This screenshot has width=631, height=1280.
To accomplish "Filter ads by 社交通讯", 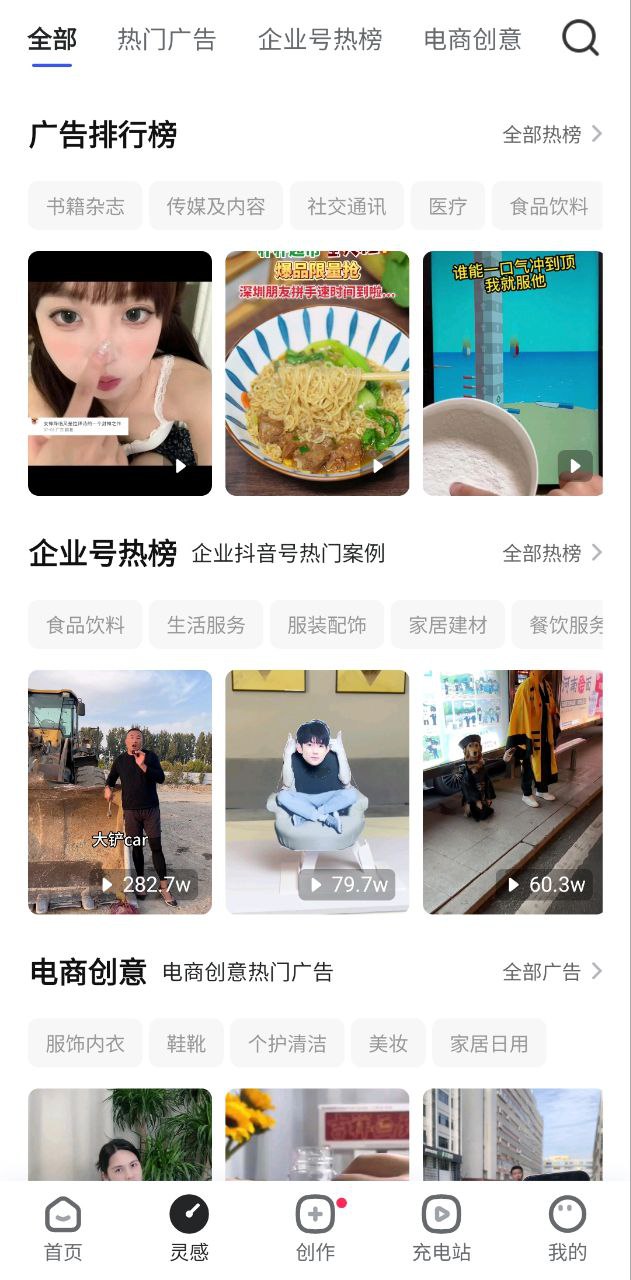I will (x=346, y=206).
